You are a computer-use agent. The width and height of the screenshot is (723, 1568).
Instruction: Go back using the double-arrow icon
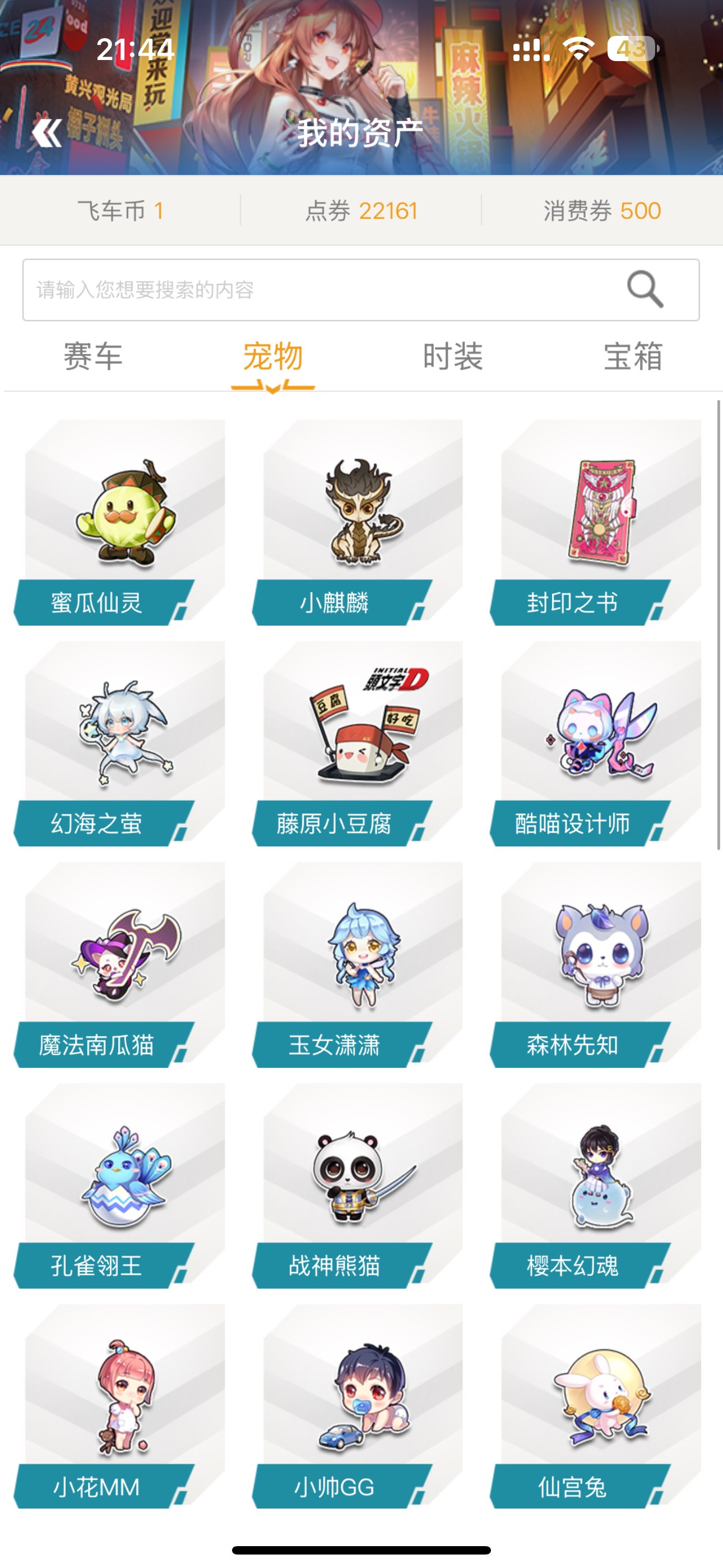pyautogui.click(x=47, y=133)
